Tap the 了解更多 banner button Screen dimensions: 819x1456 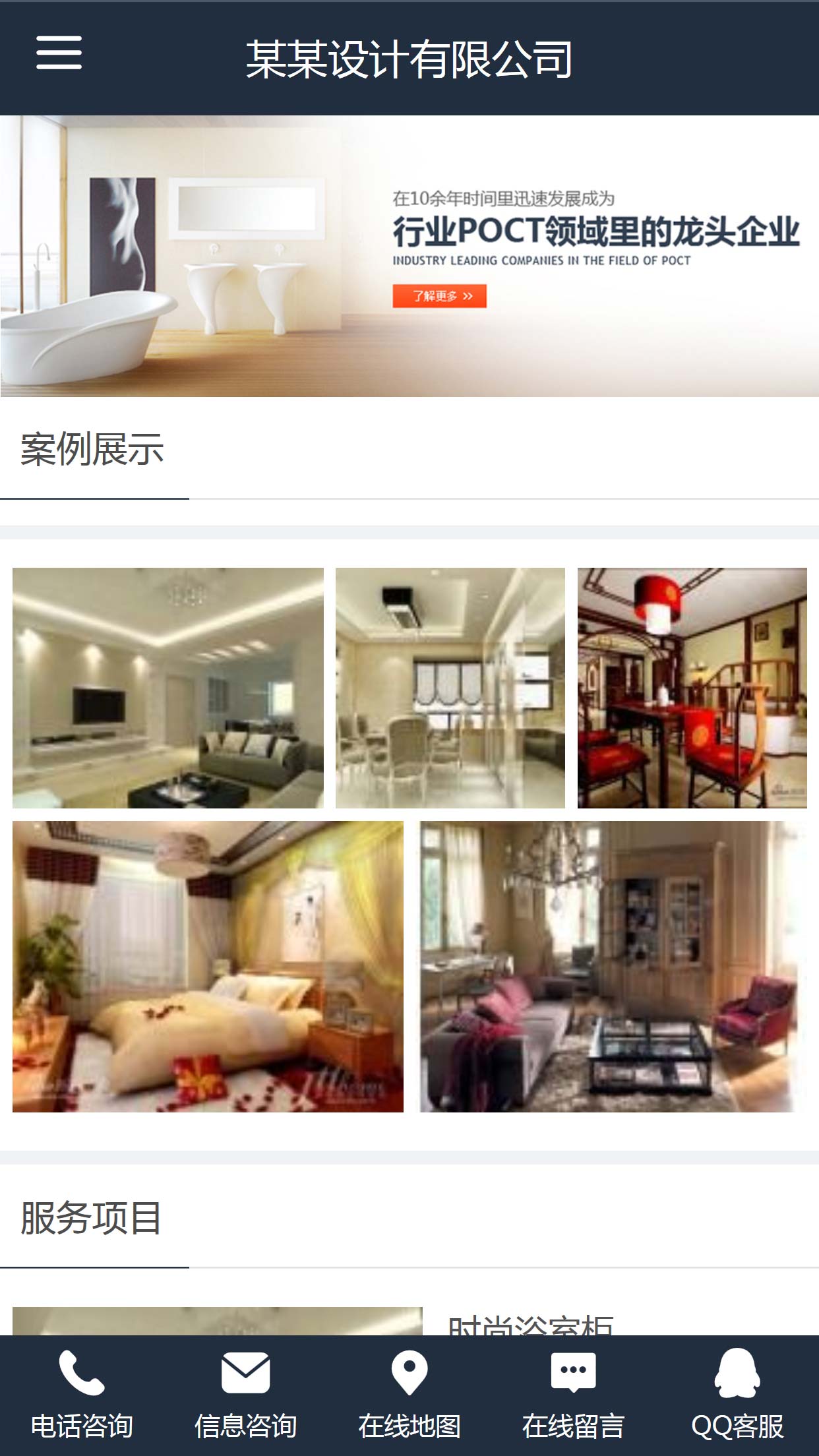coord(440,296)
